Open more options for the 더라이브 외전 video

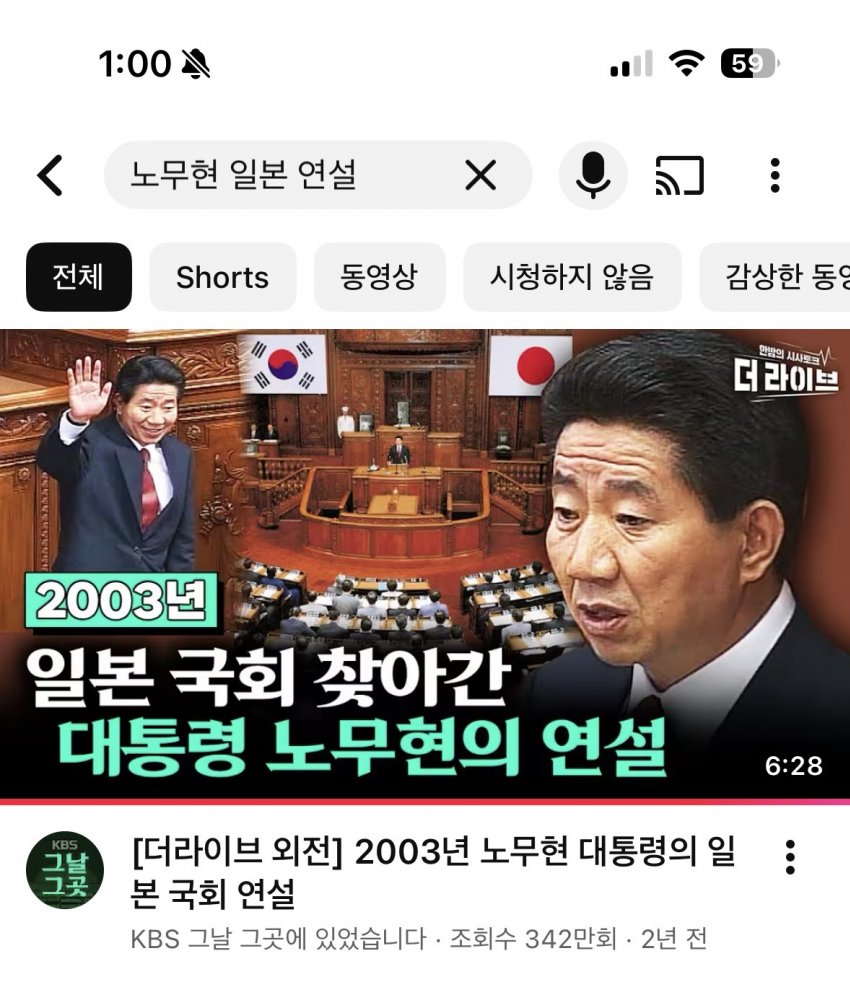click(790, 857)
